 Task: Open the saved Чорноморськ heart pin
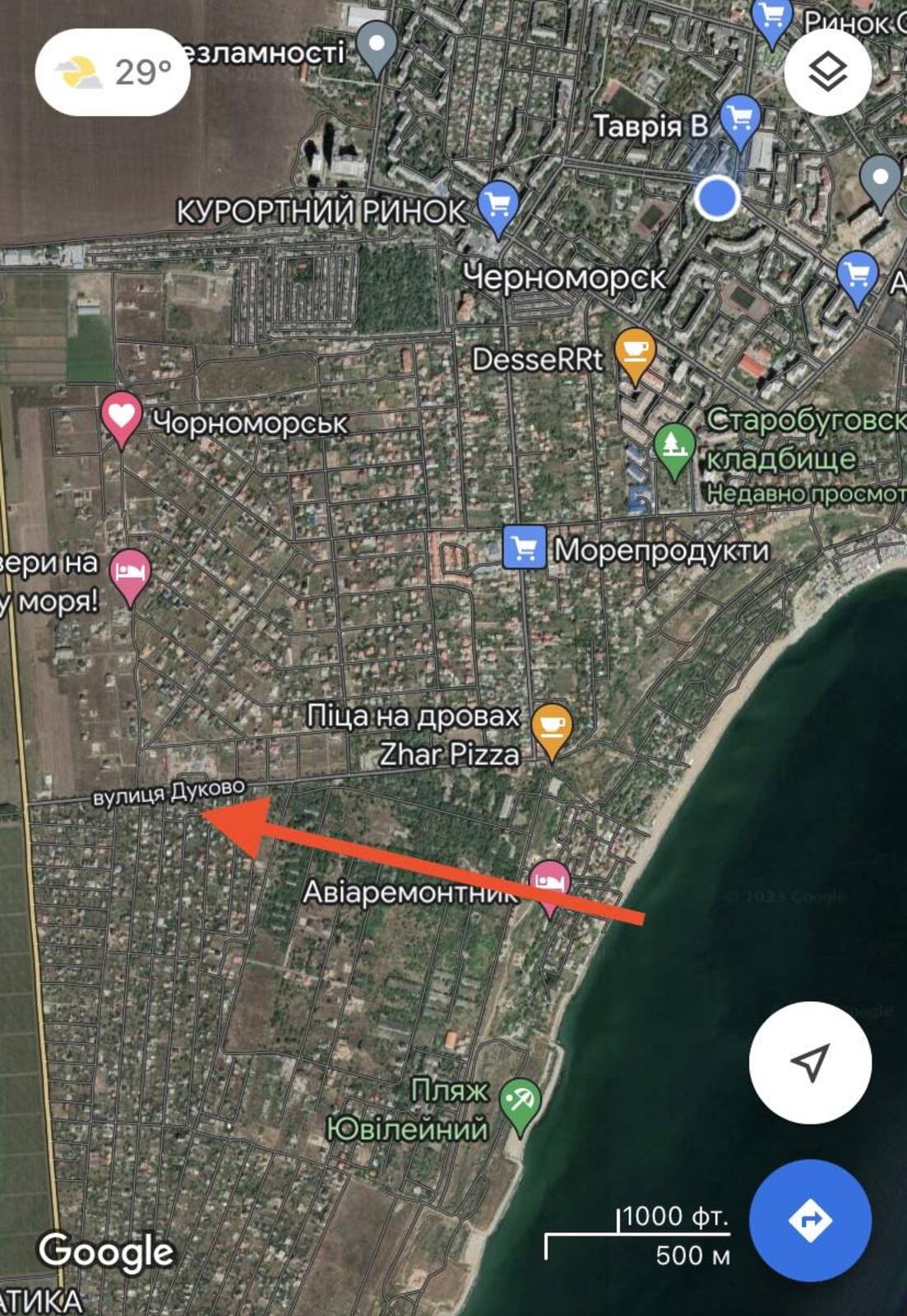point(121,419)
